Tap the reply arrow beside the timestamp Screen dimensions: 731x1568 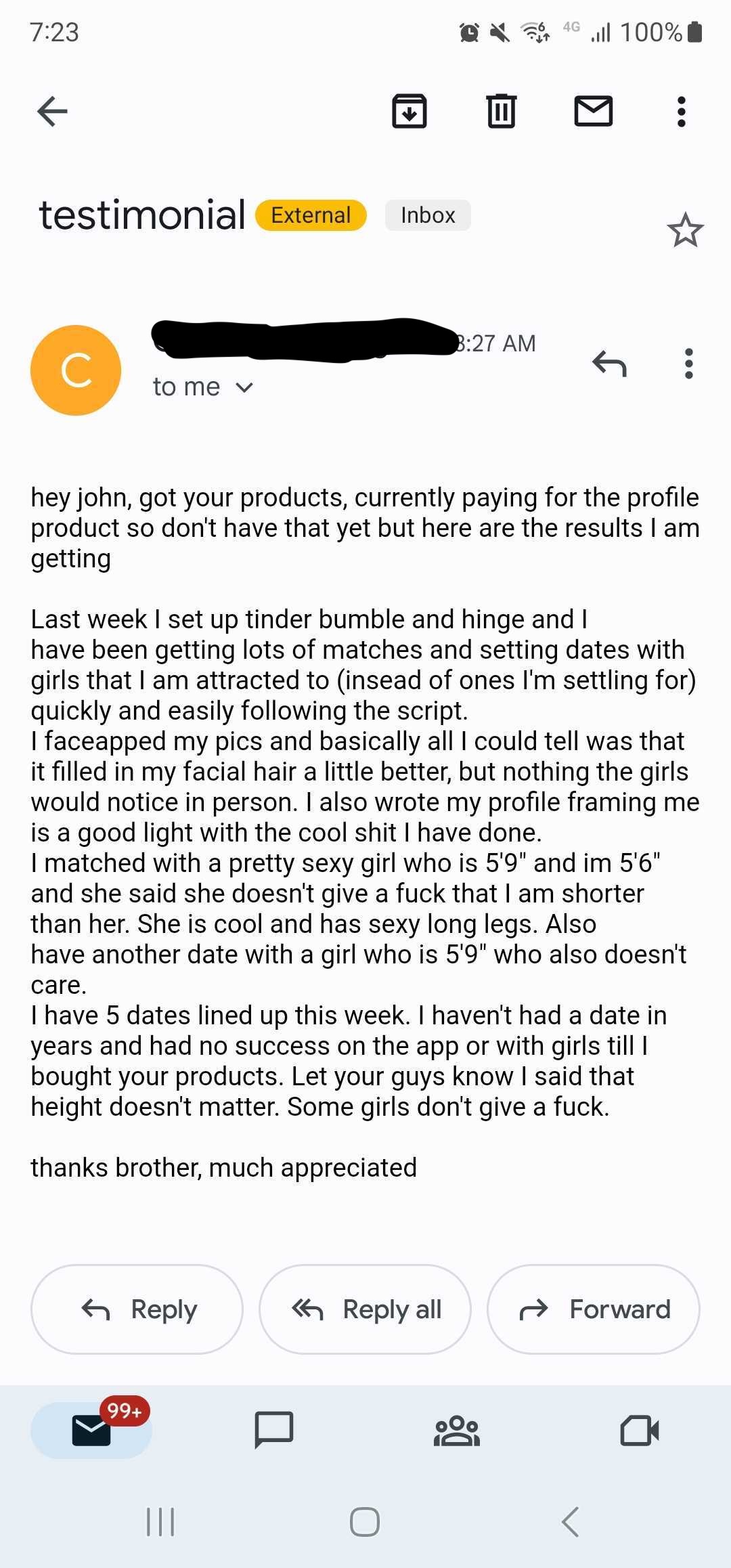click(x=609, y=364)
